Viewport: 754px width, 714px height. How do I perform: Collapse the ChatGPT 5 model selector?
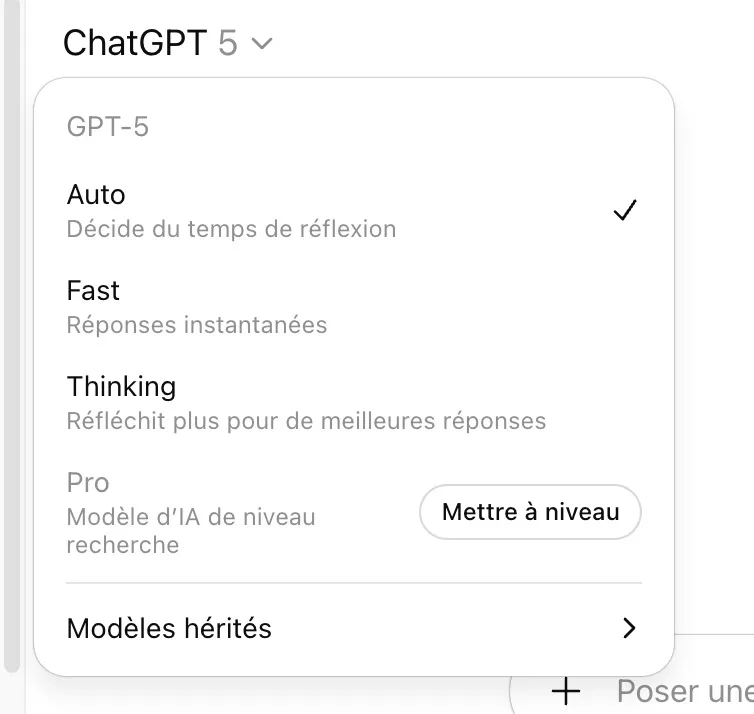point(167,43)
